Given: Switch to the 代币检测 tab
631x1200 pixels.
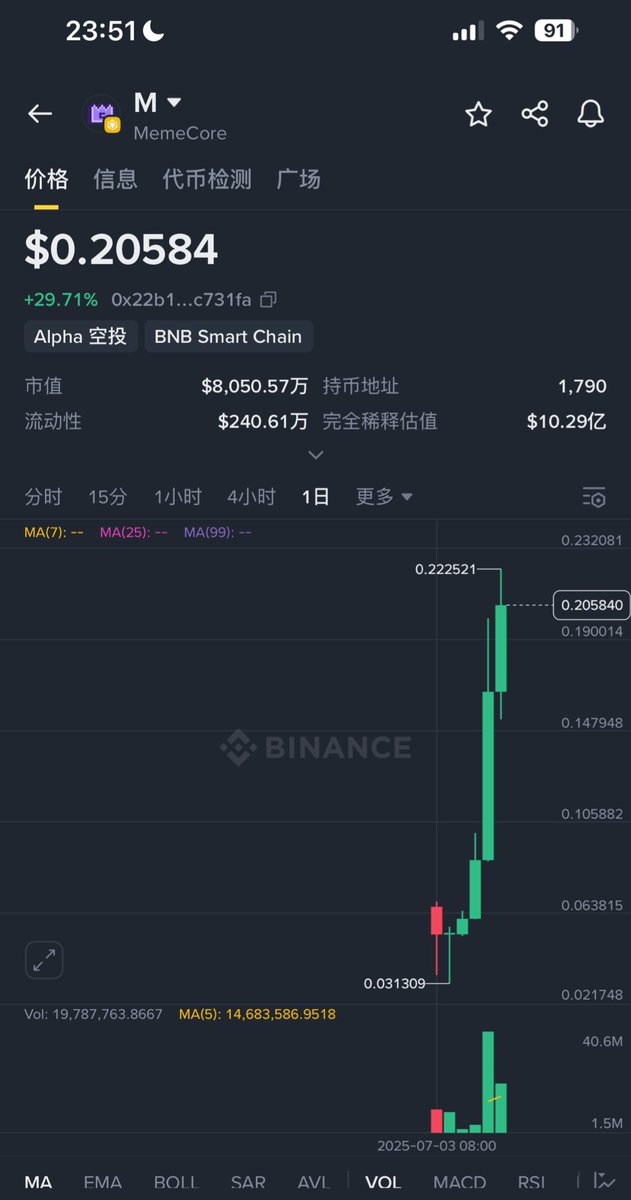Looking at the screenshot, I should pyautogui.click(x=207, y=179).
